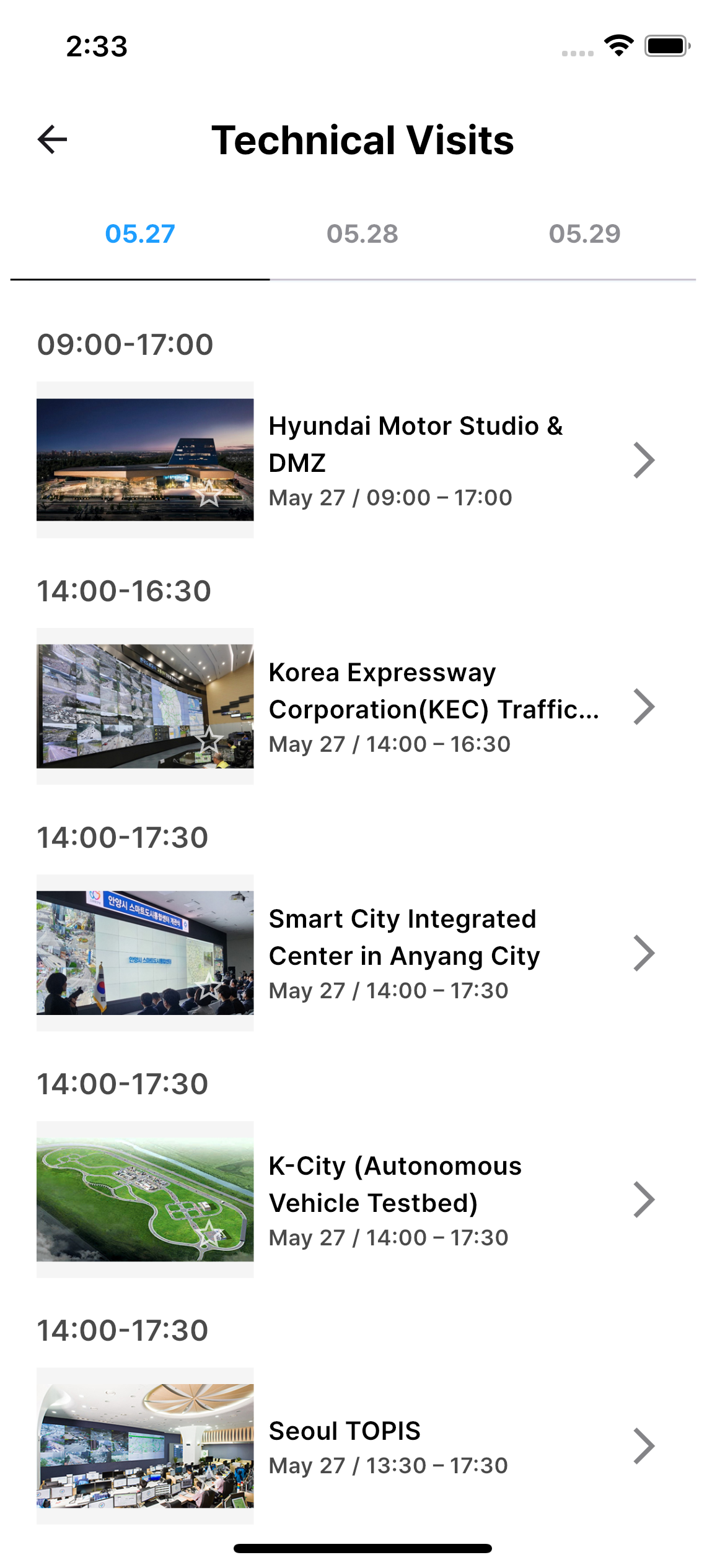This screenshot has width=725, height=1568.
Task: Expand the Smart City Integrated Center entry via its chevron
Action: click(644, 954)
